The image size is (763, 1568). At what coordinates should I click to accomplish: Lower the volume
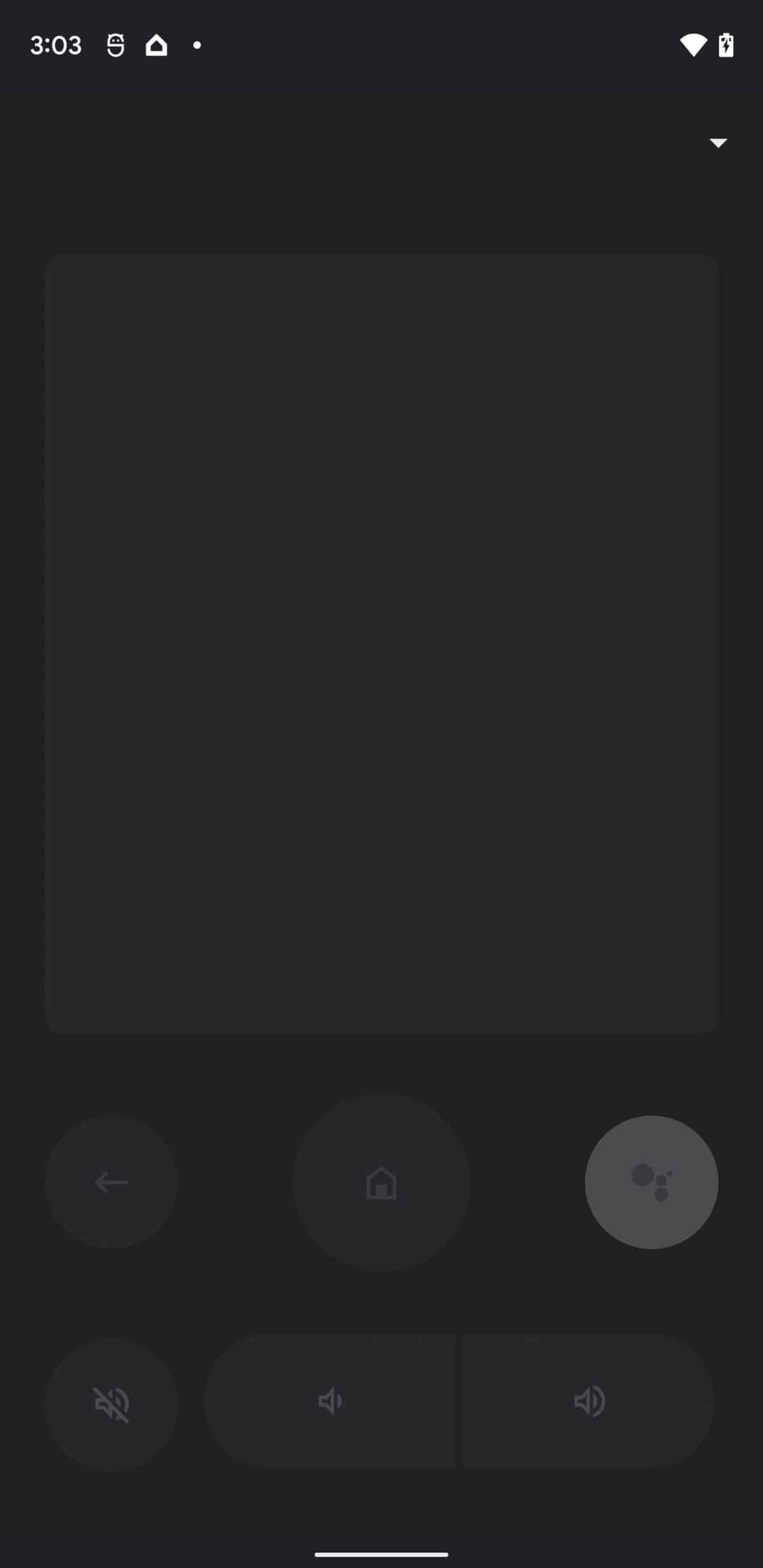point(329,1401)
